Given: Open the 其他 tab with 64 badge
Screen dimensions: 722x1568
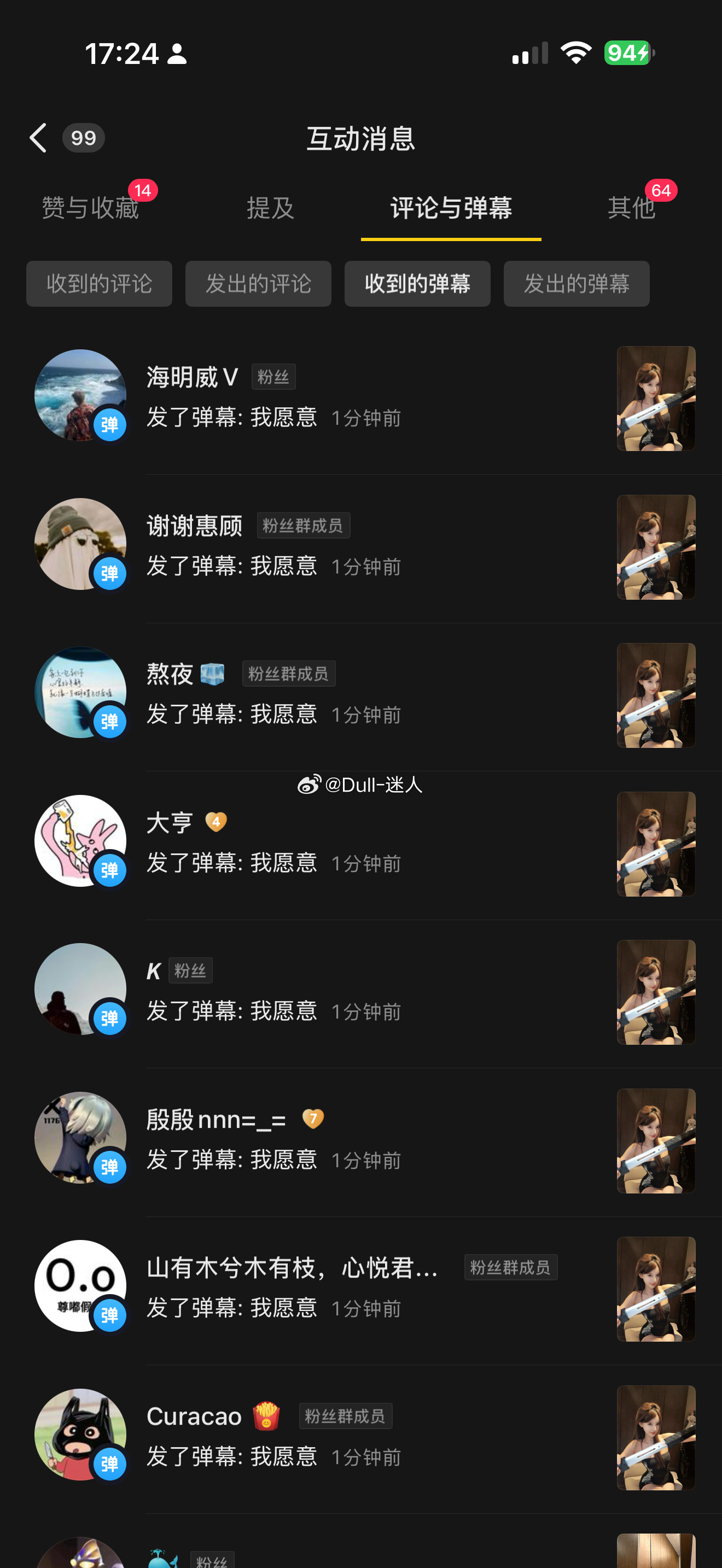Looking at the screenshot, I should [631, 208].
